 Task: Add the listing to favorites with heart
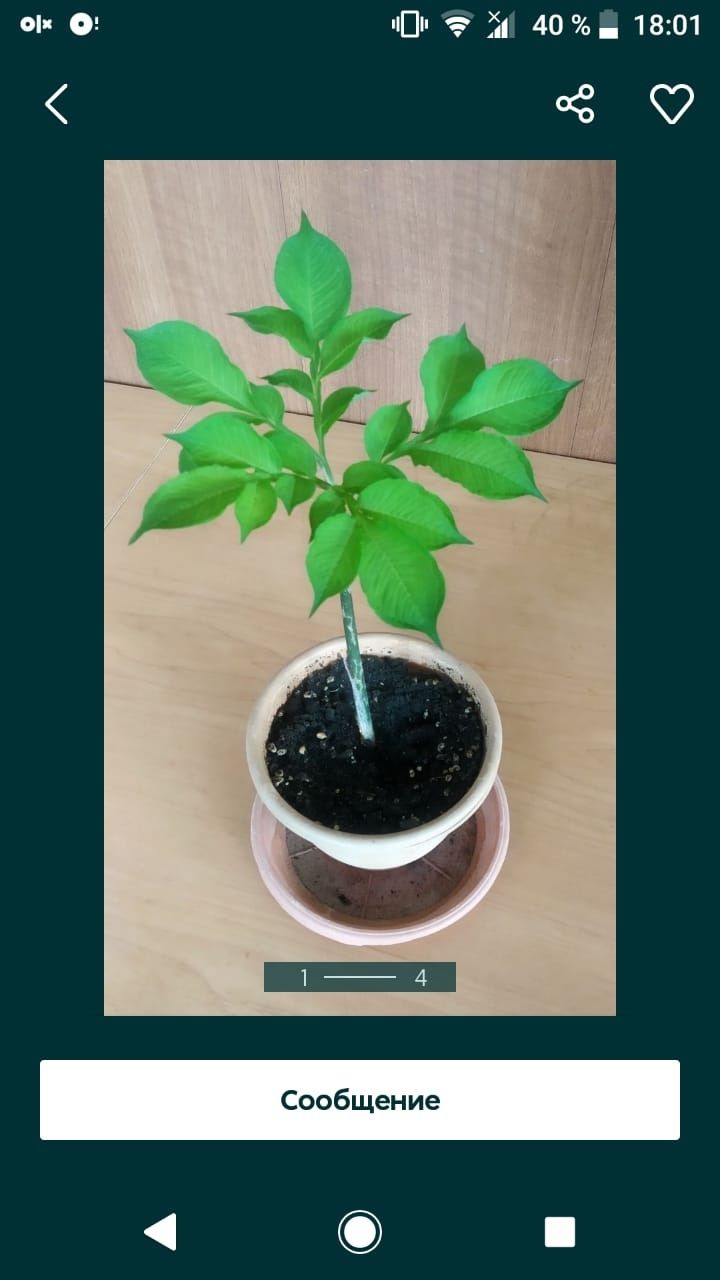(x=671, y=104)
